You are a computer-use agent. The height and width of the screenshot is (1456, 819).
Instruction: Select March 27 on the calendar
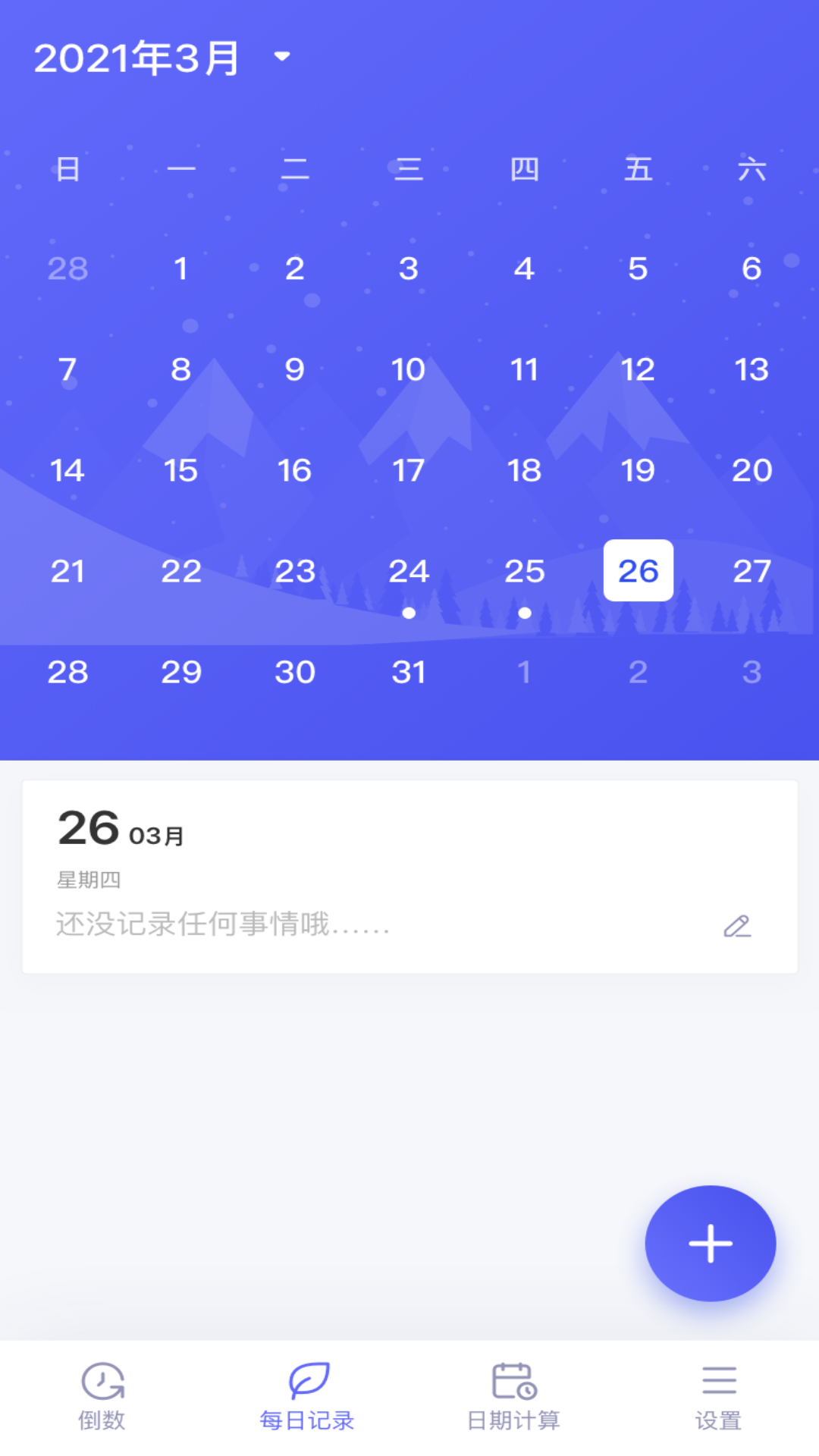pyautogui.click(x=752, y=572)
